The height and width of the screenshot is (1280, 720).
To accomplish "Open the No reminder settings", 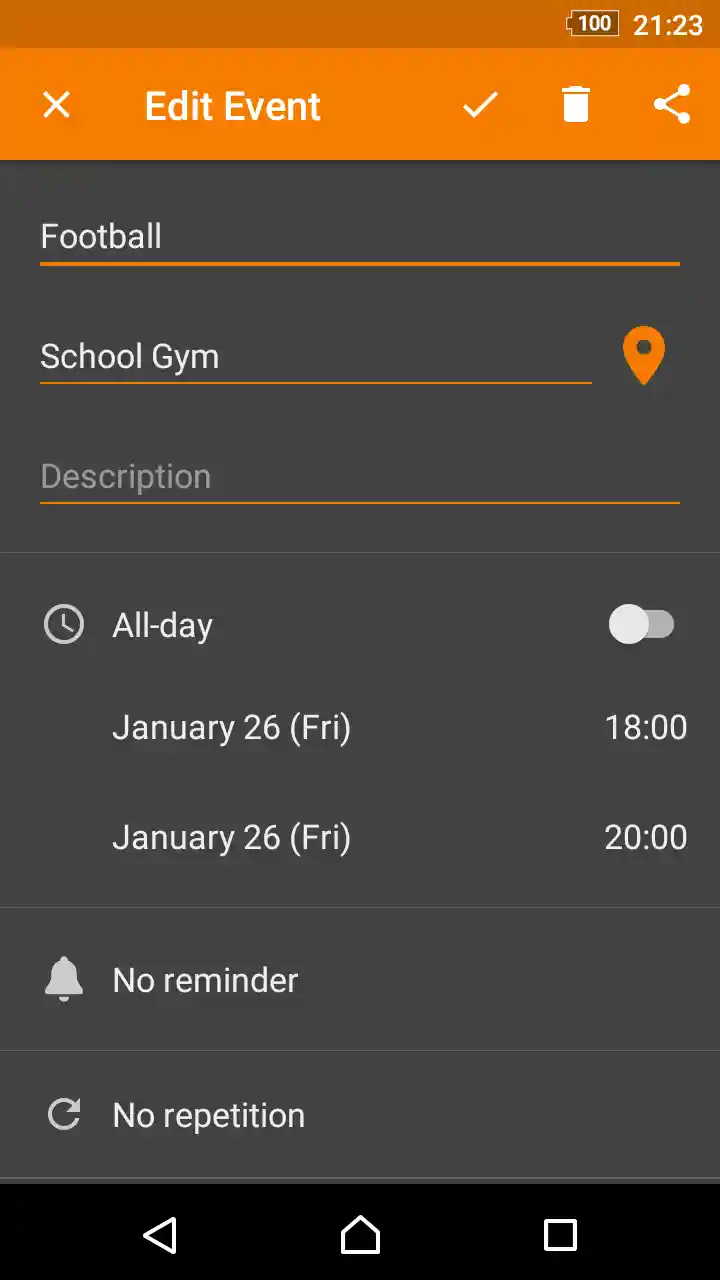I will (205, 979).
